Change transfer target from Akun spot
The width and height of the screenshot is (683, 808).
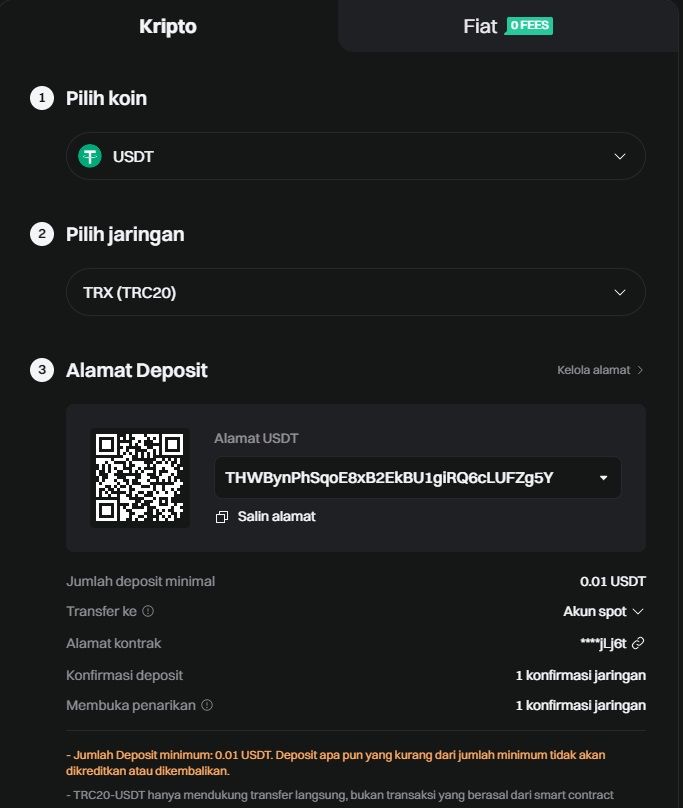click(604, 611)
